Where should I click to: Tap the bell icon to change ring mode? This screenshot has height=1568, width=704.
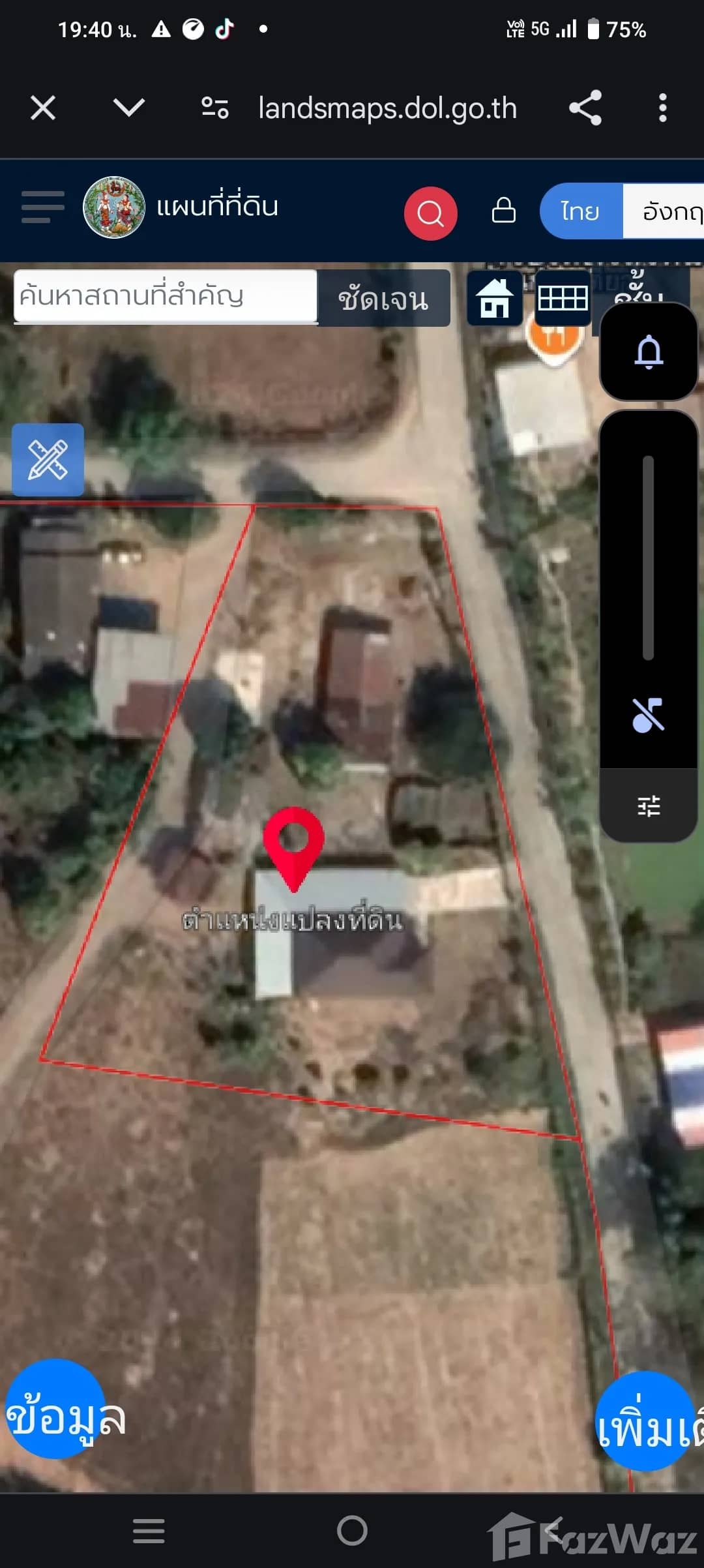click(x=647, y=352)
